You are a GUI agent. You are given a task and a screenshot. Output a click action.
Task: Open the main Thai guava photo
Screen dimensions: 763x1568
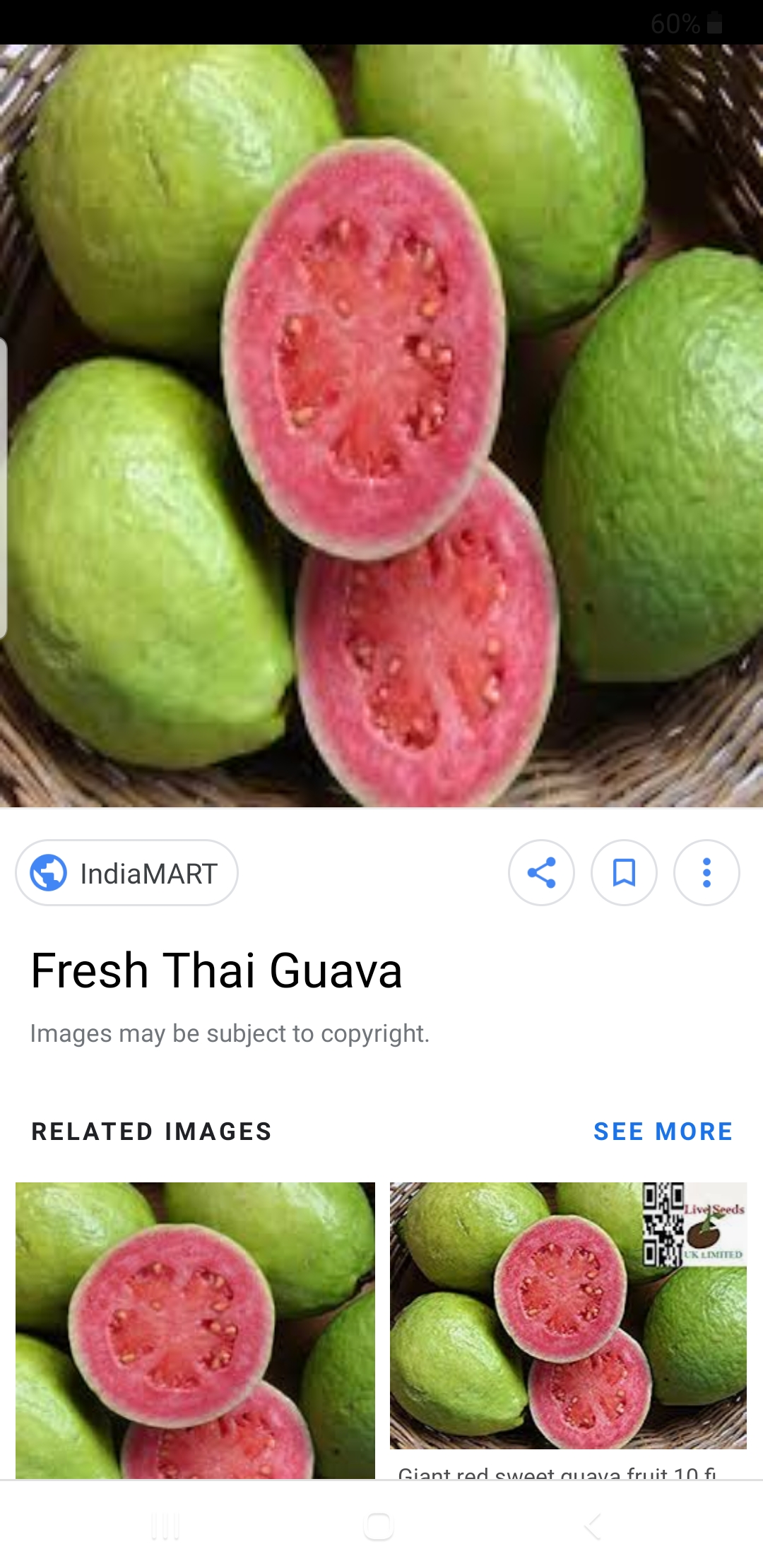point(381,425)
